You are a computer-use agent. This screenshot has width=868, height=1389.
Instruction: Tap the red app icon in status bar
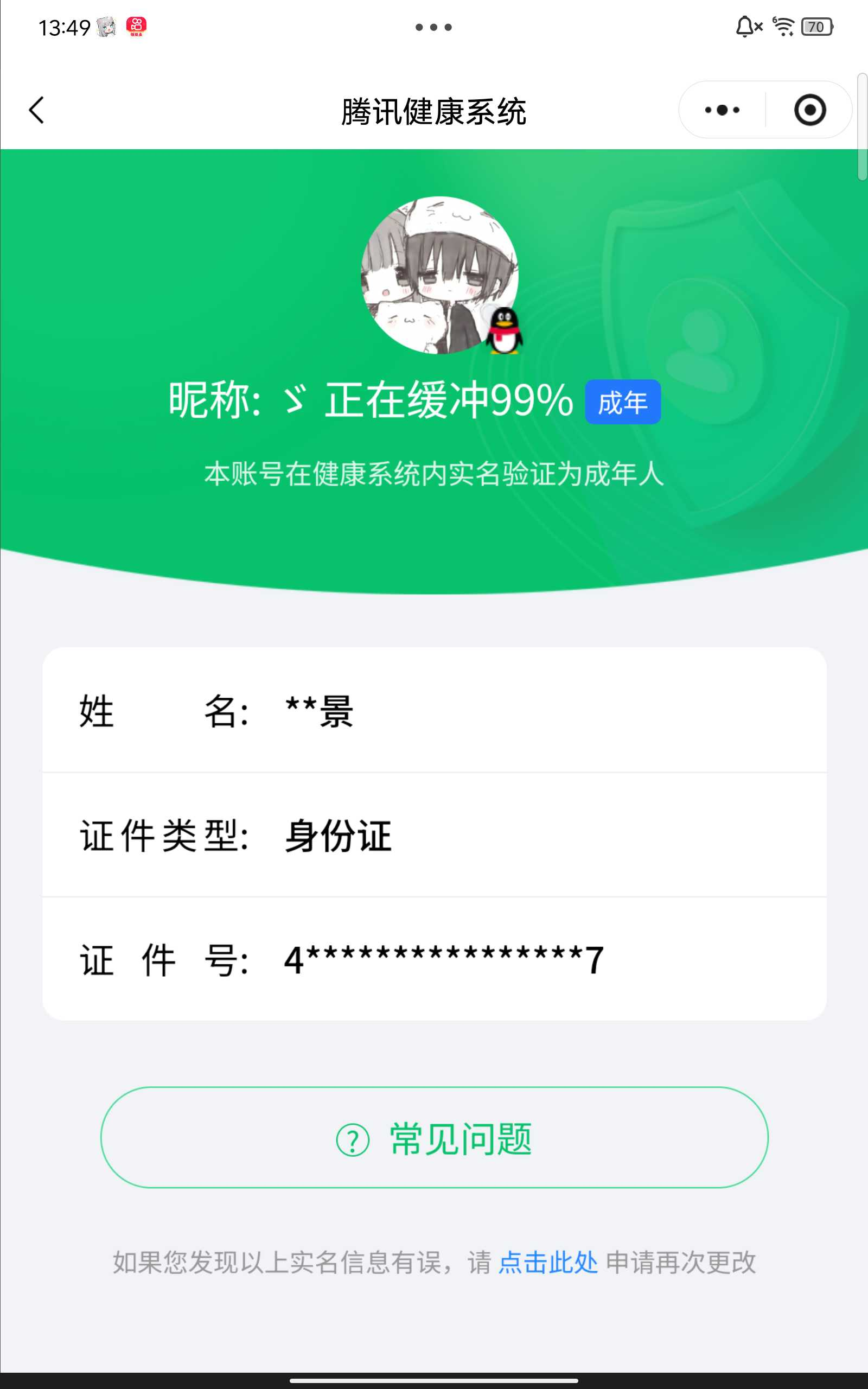[x=136, y=26]
